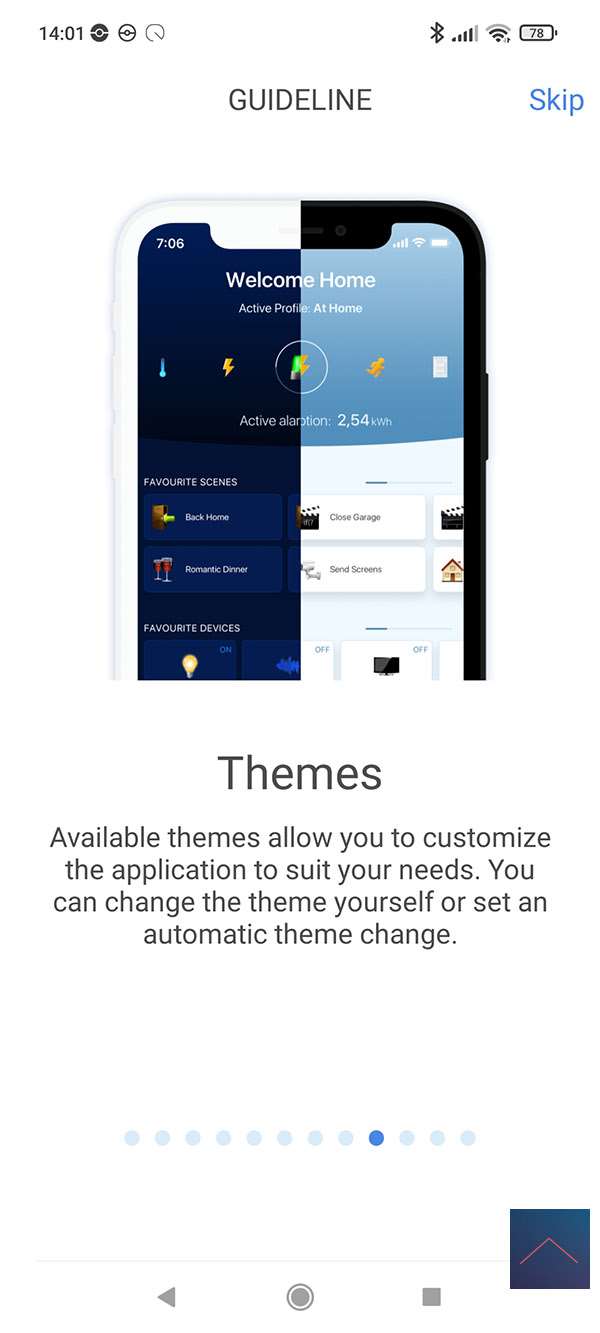
Task: Jump to the last guideline page dot
Action: (x=467, y=1138)
